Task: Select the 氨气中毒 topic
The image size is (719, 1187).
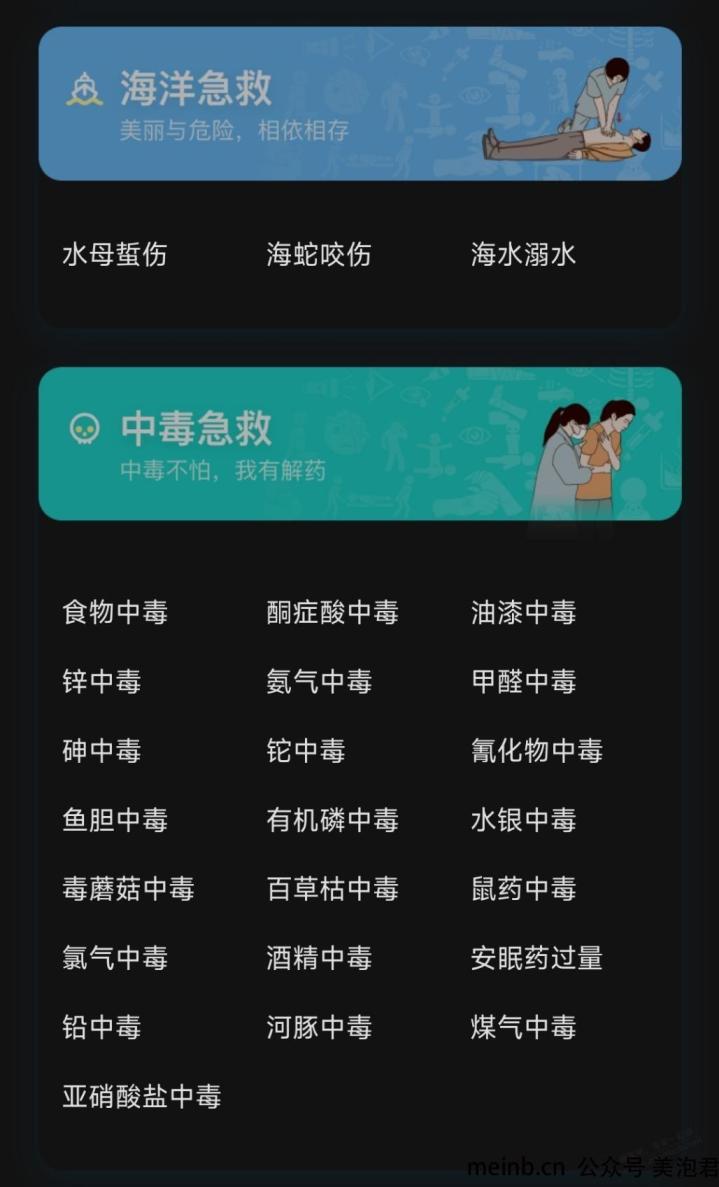Action: 318,681
